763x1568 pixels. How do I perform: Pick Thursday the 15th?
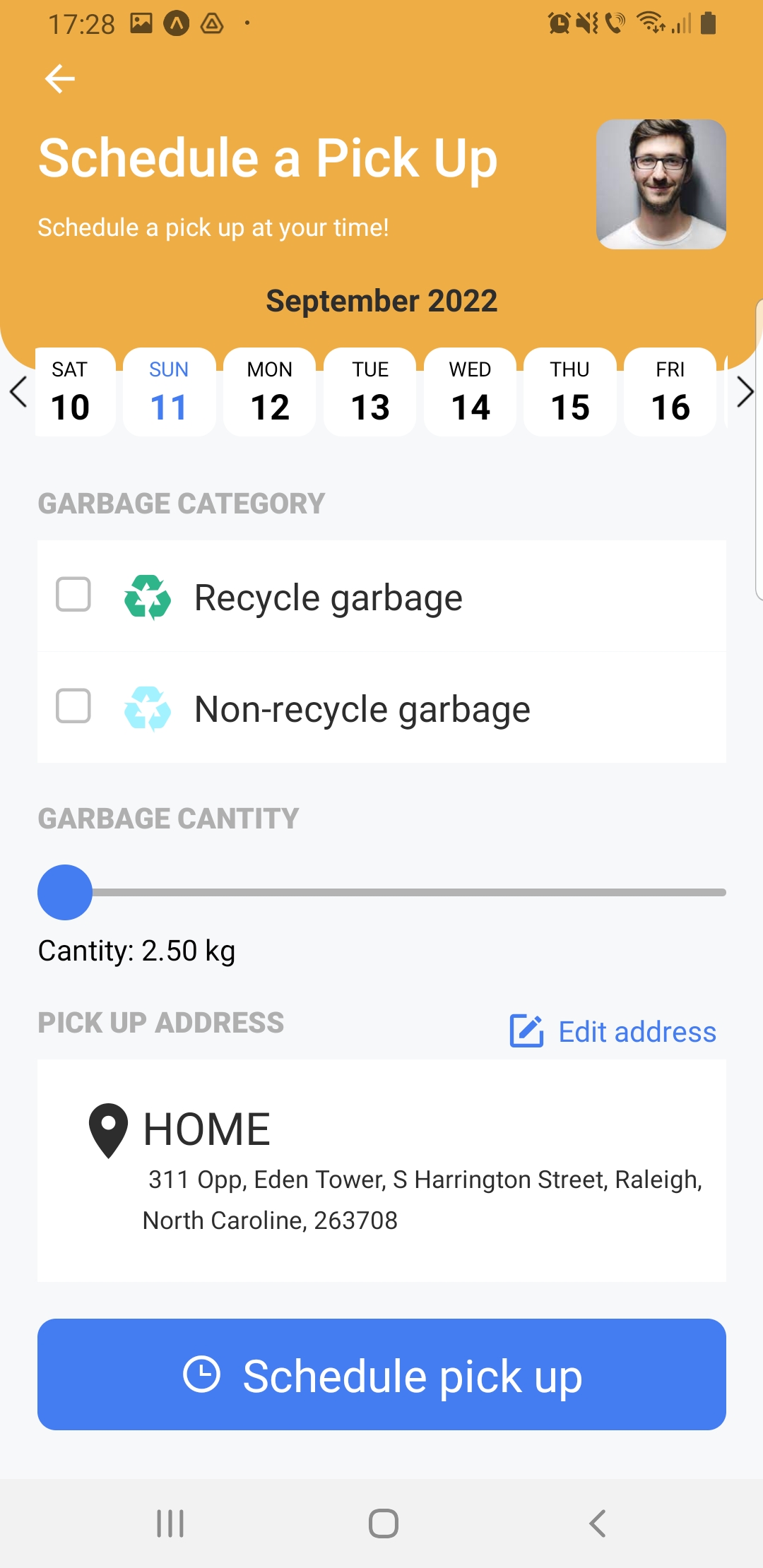tap(570, 392)
